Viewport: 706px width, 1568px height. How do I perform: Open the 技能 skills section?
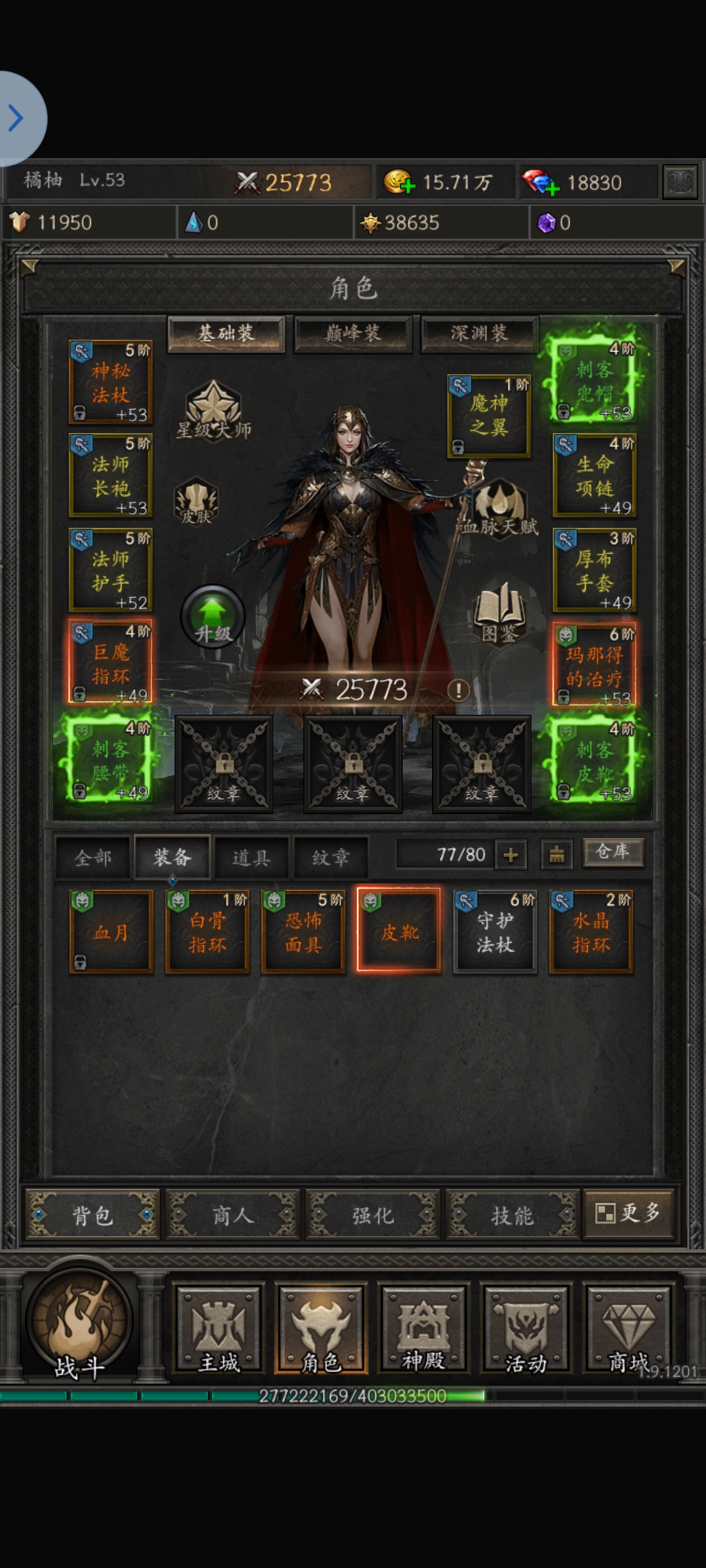coord(513,1215)
